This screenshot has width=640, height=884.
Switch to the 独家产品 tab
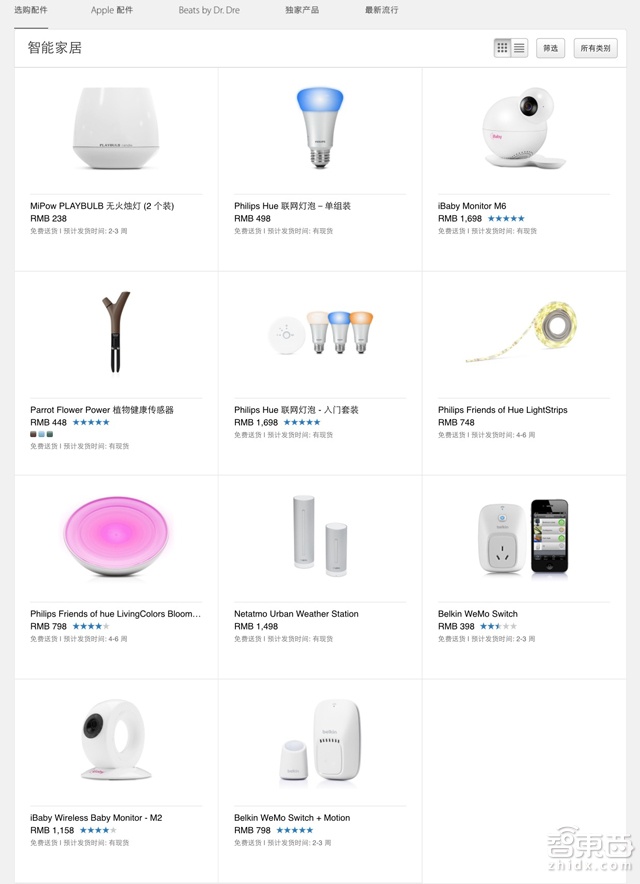(301, 10)
